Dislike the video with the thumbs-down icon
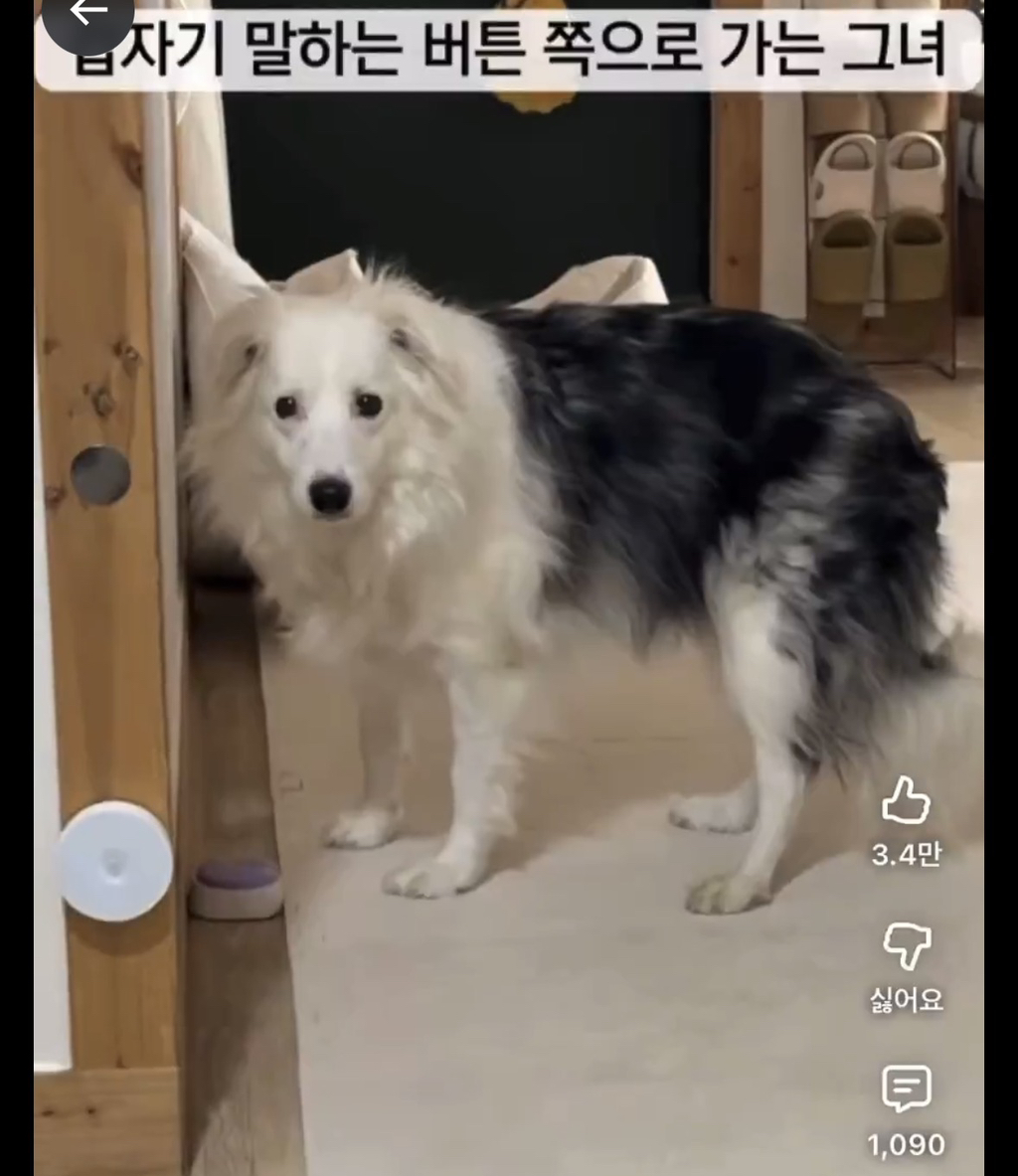Viewport: 1018px width, 1176px height. [906, 945]
